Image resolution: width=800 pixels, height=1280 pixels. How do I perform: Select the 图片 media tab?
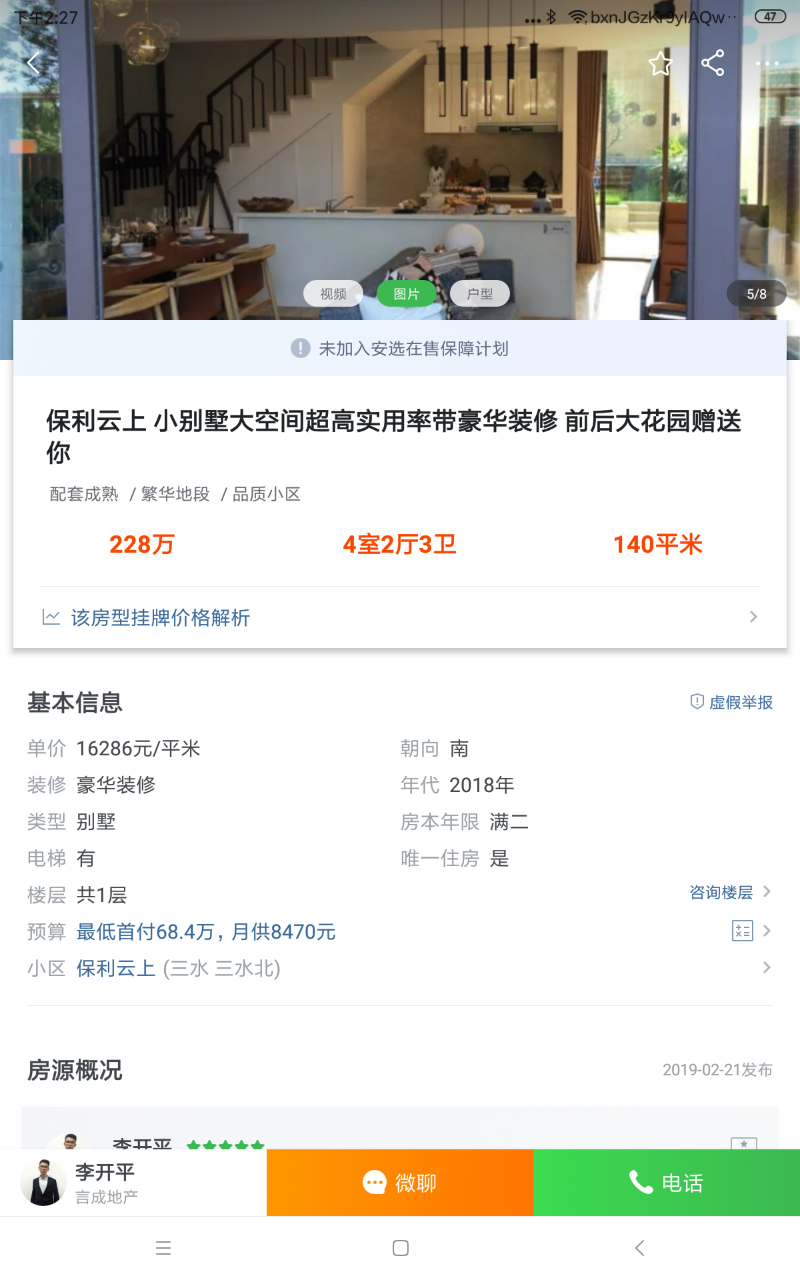(406, 294)
